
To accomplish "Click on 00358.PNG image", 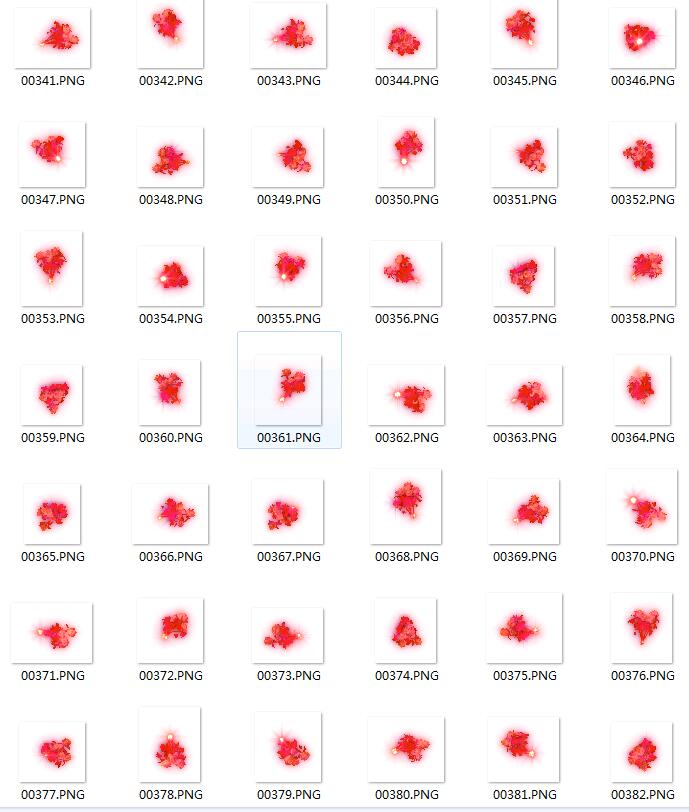I will click(642, 270).
